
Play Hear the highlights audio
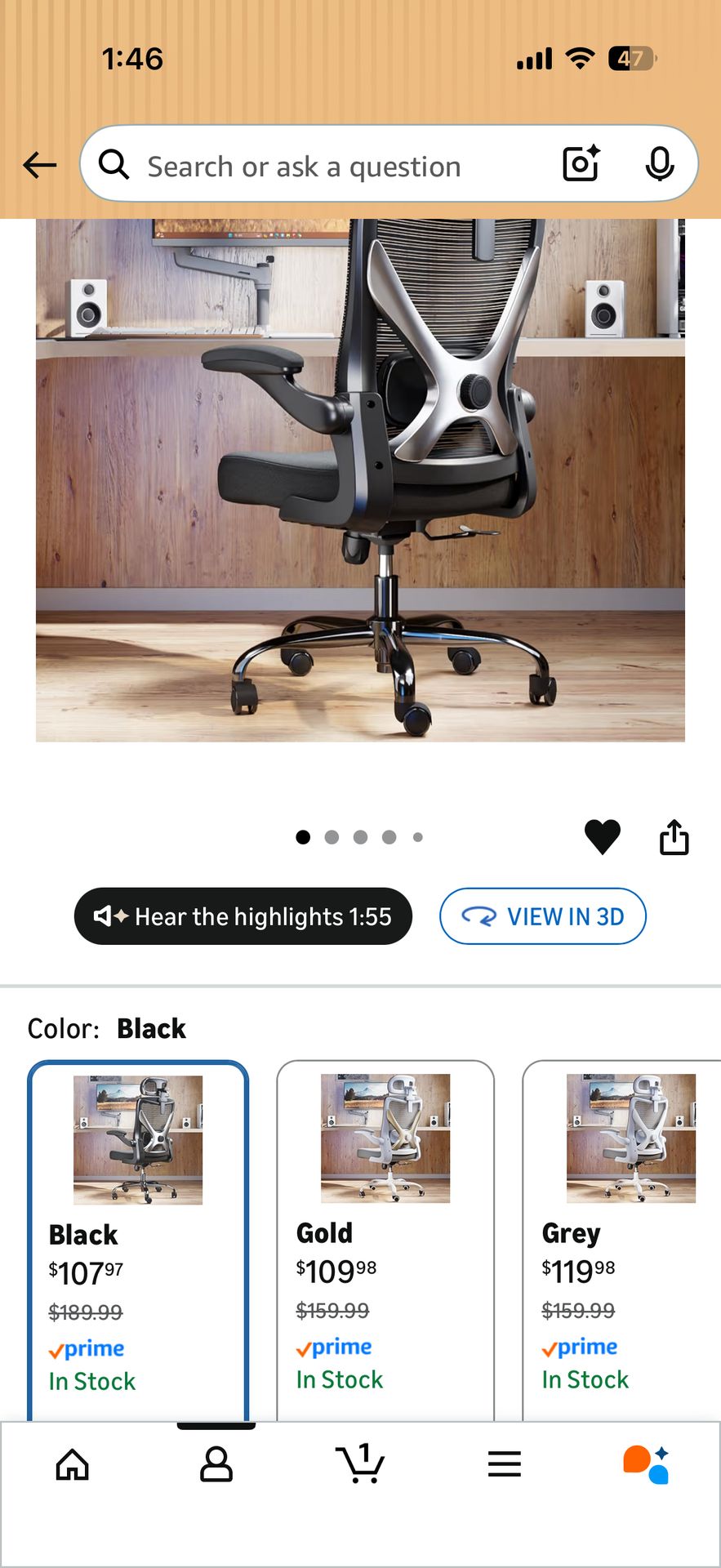tap(243, 916)
